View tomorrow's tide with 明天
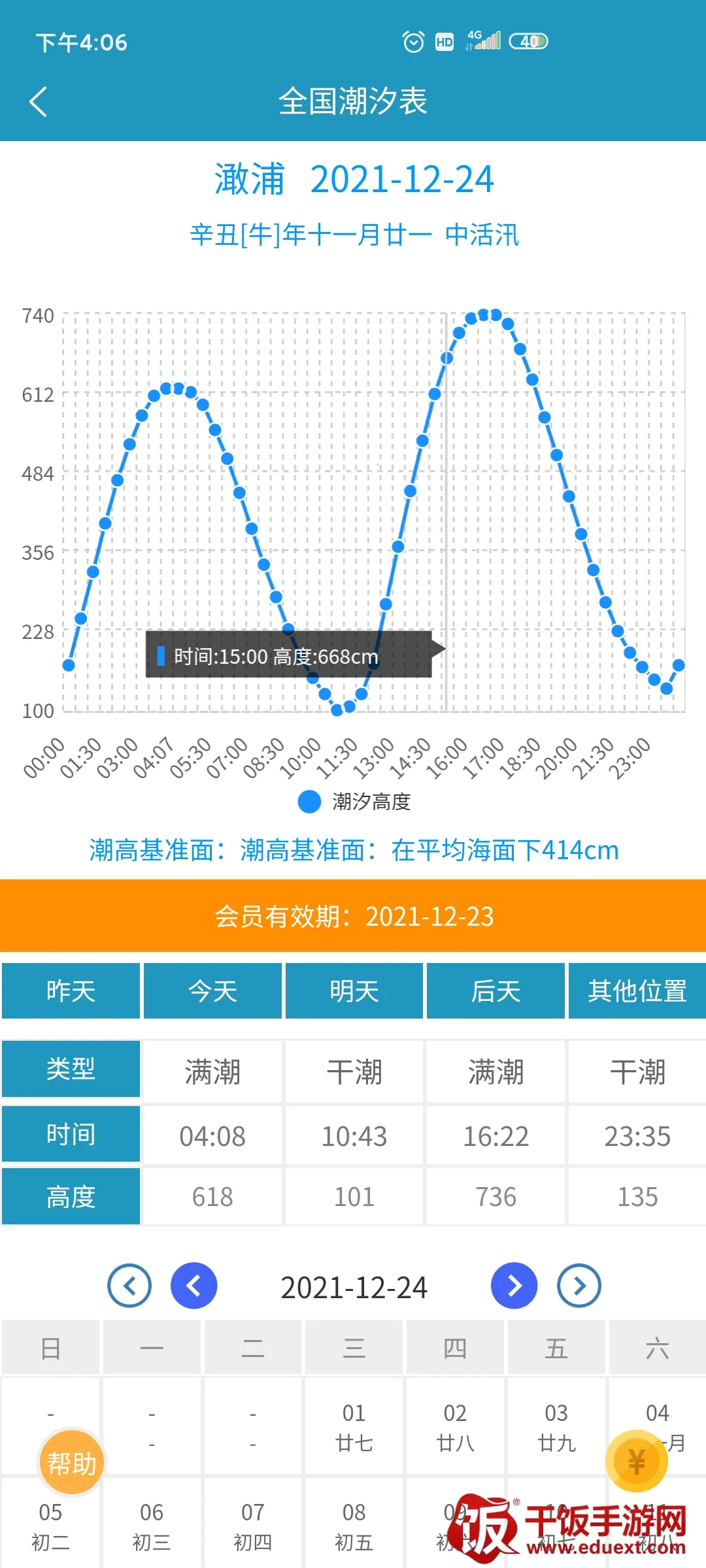The image size is (706, 1568). [x=354, y=990]
